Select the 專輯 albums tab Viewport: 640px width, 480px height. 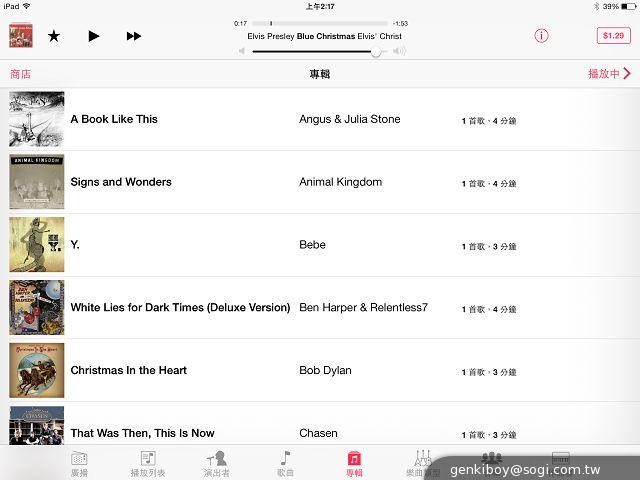tap(354, 463)
